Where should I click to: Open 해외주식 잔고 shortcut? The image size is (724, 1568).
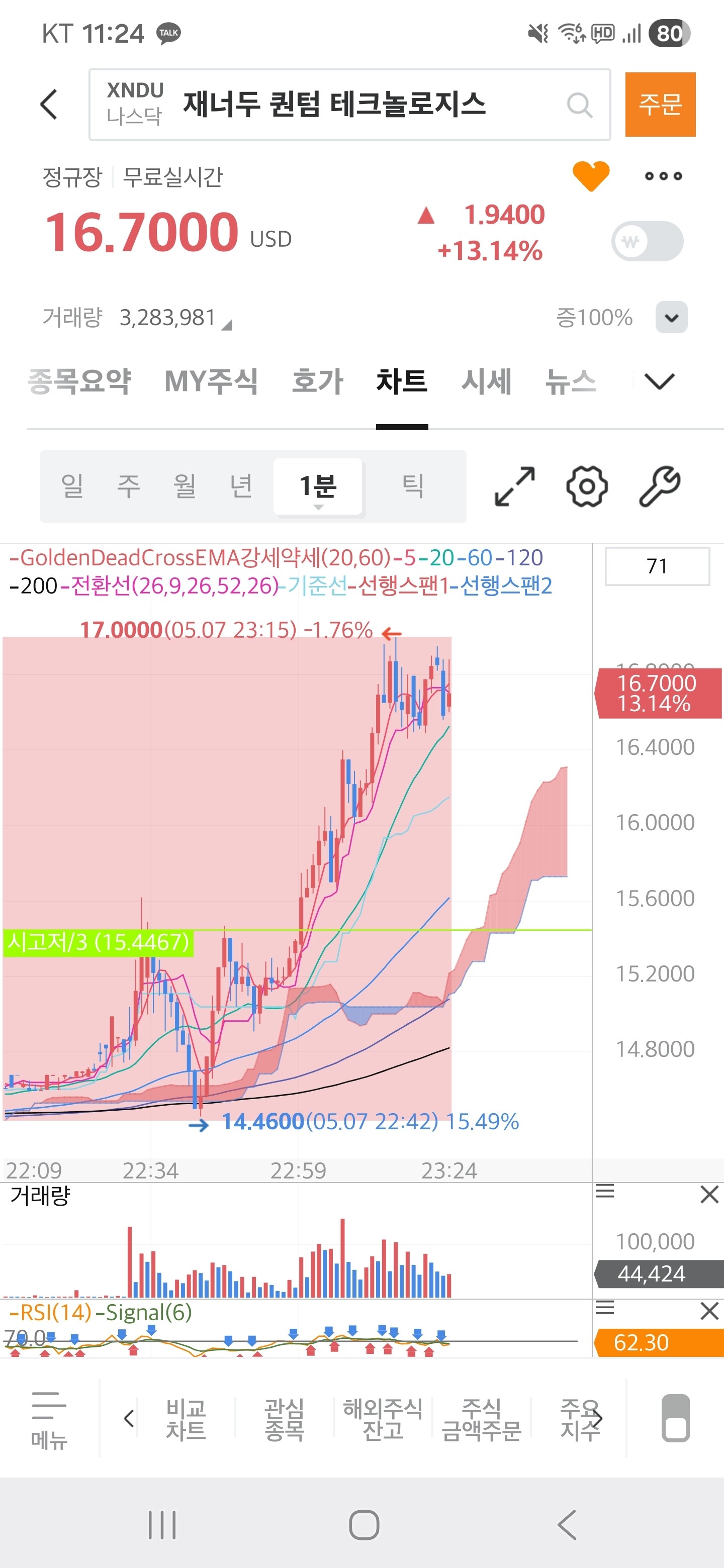click(383, 1419)
